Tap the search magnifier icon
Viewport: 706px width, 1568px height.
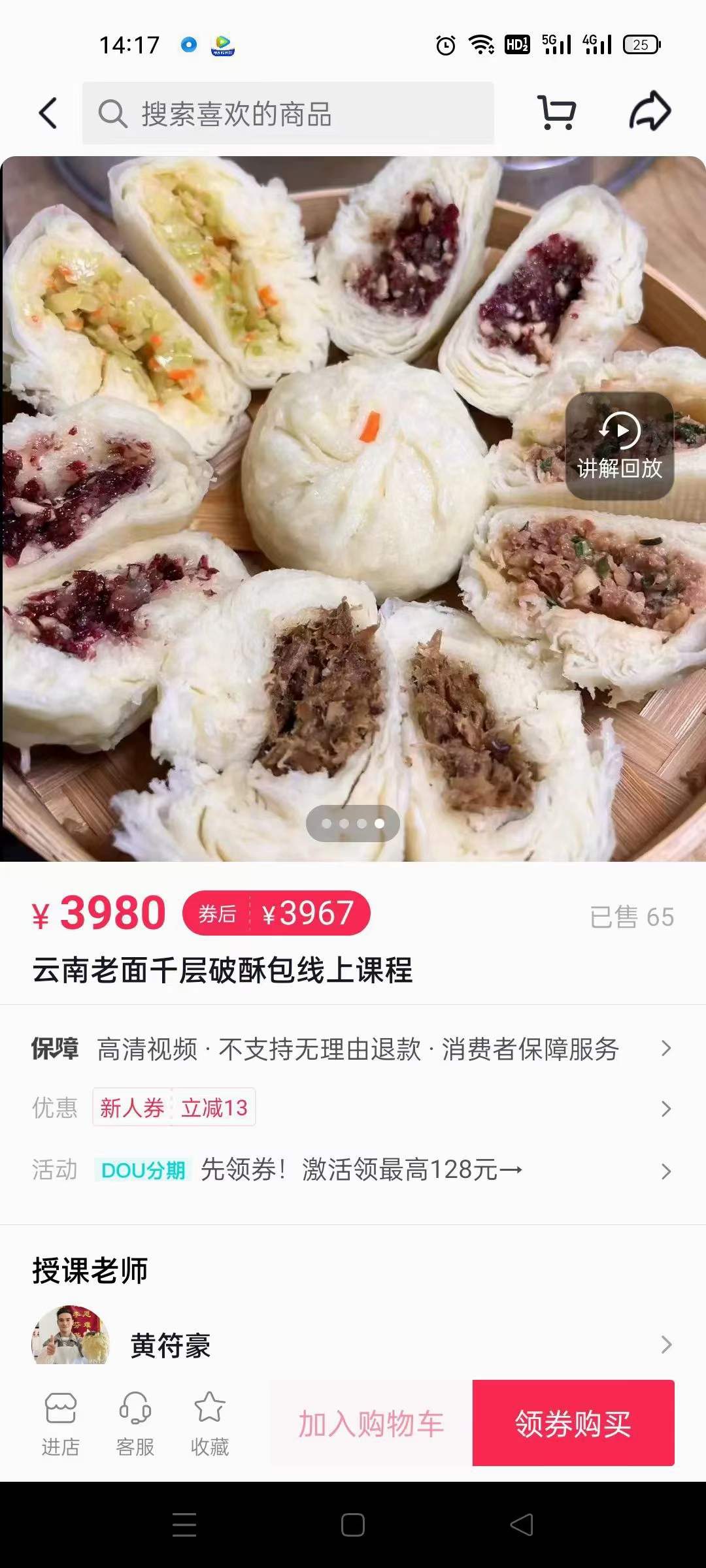pos(112,112)
